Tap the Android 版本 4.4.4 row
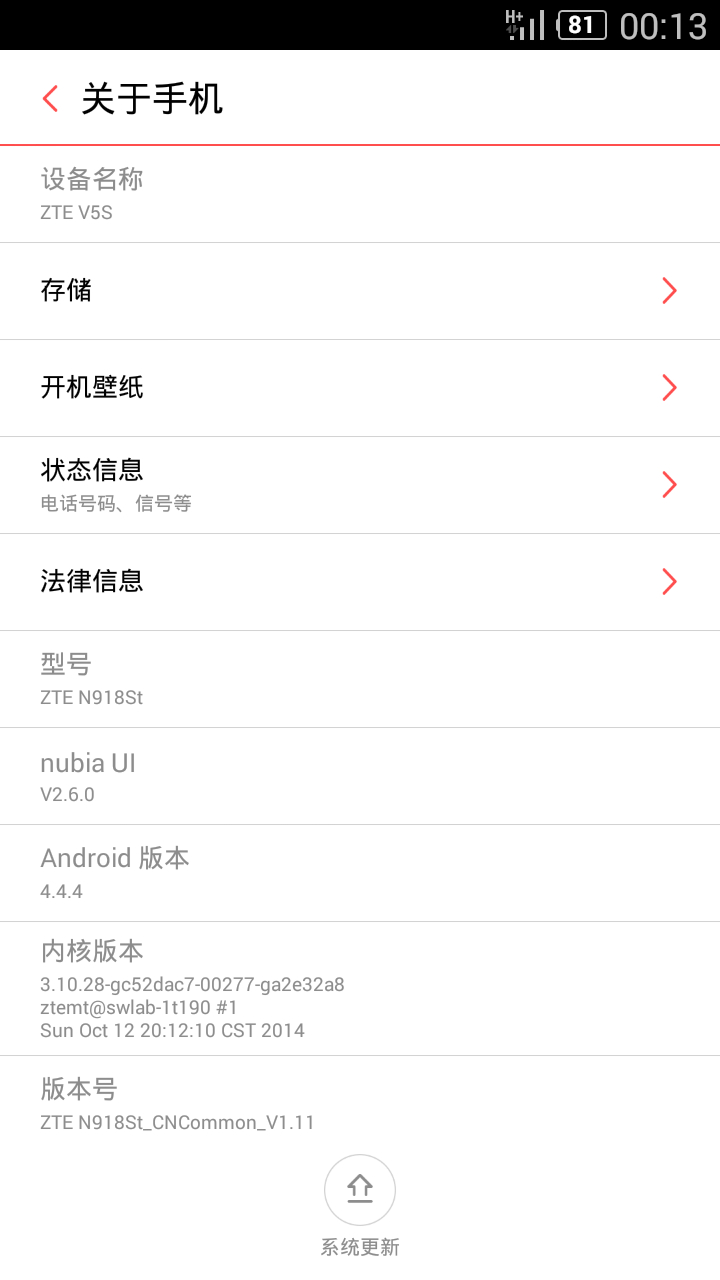720x1280 pixels. 360,873
